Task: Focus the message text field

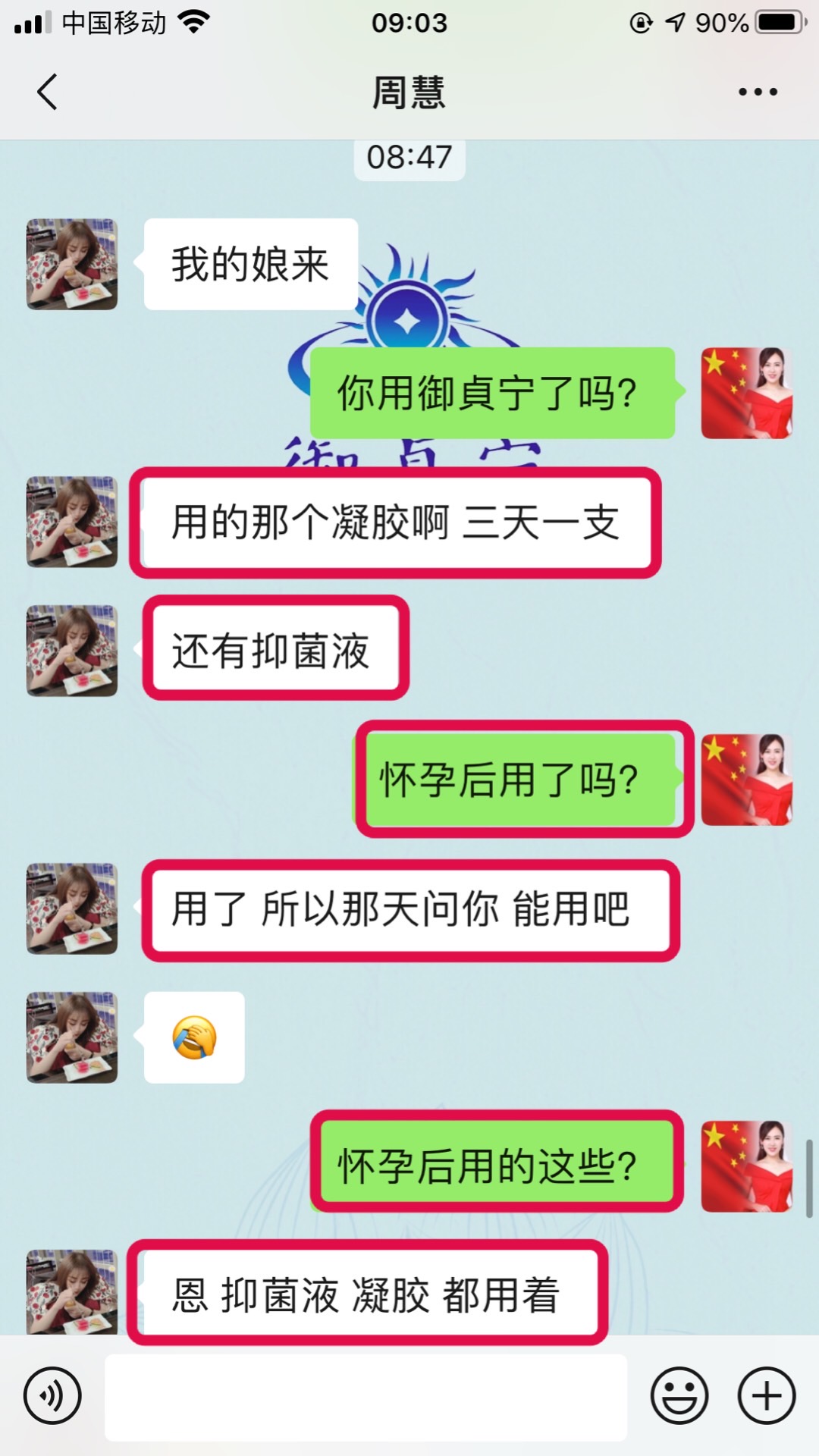Action: 366,1397
